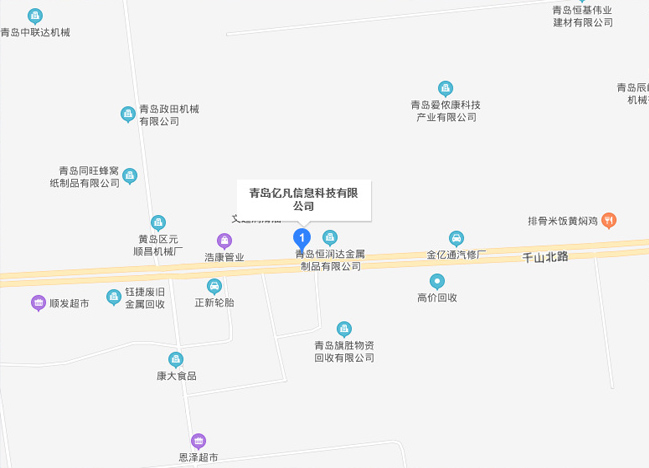Select the 顺发超市 shop marker

tap(38, 302)
